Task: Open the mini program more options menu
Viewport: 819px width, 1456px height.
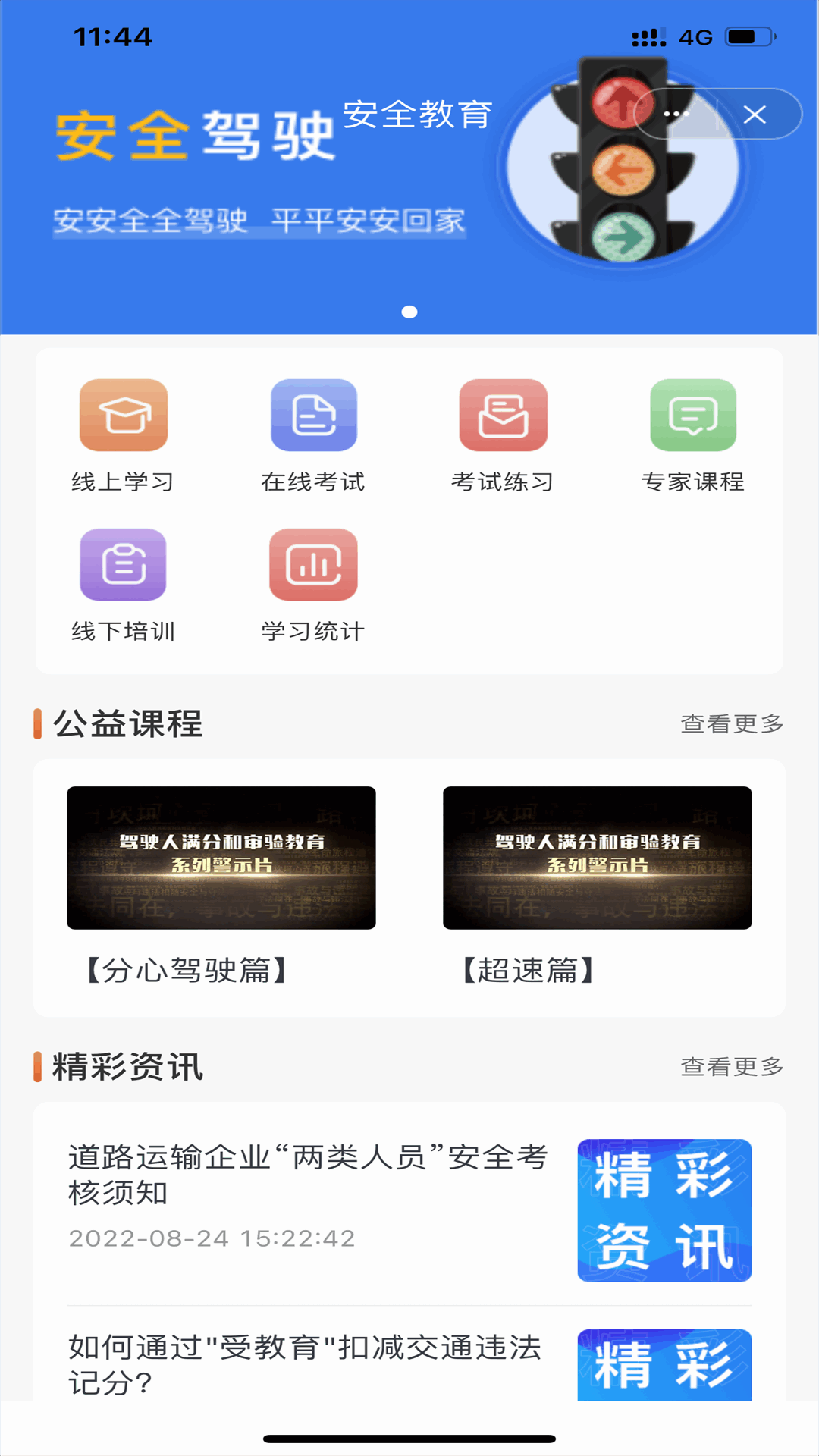Action: coord(676,115)
